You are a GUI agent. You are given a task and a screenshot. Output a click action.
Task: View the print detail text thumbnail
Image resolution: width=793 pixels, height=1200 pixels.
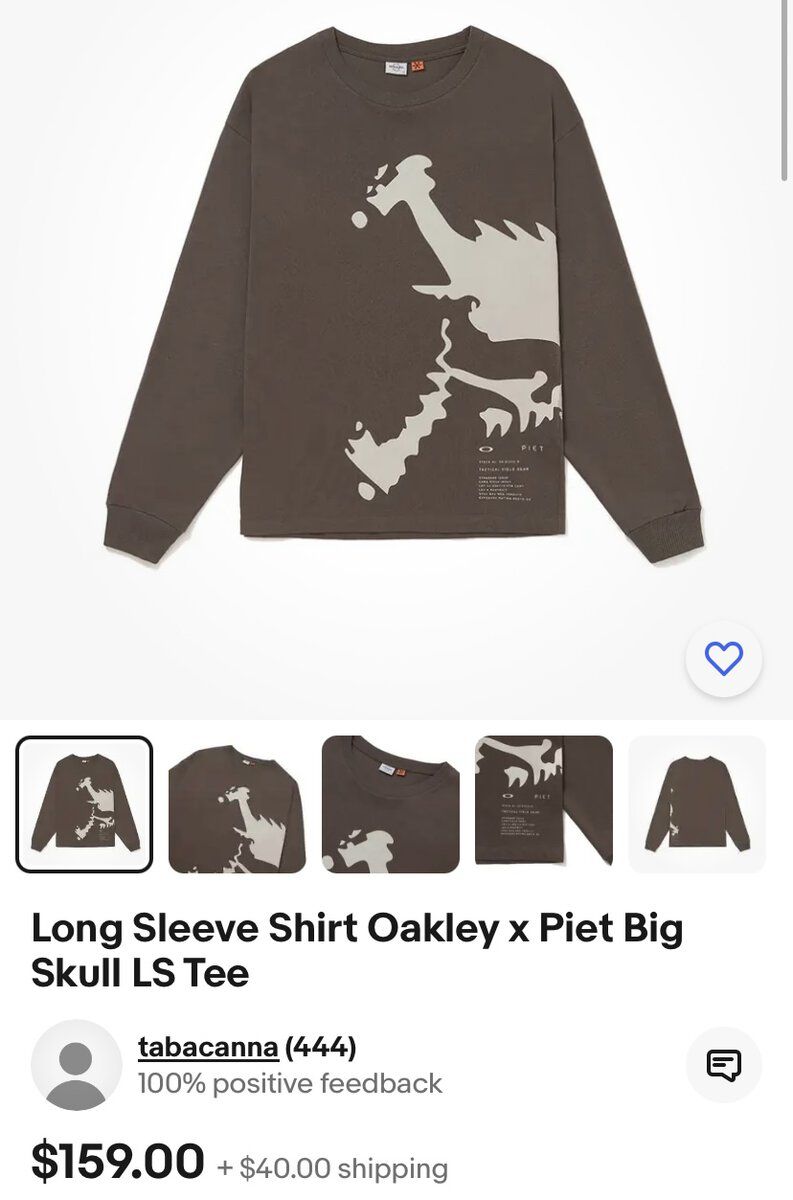tap(543, 805)
